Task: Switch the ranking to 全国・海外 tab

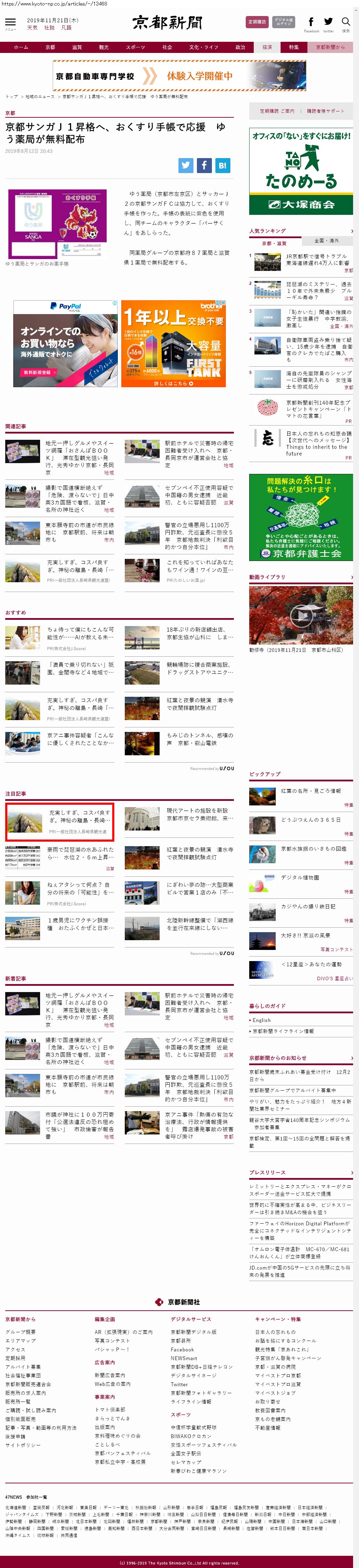Action: click(x=326, y=240)
